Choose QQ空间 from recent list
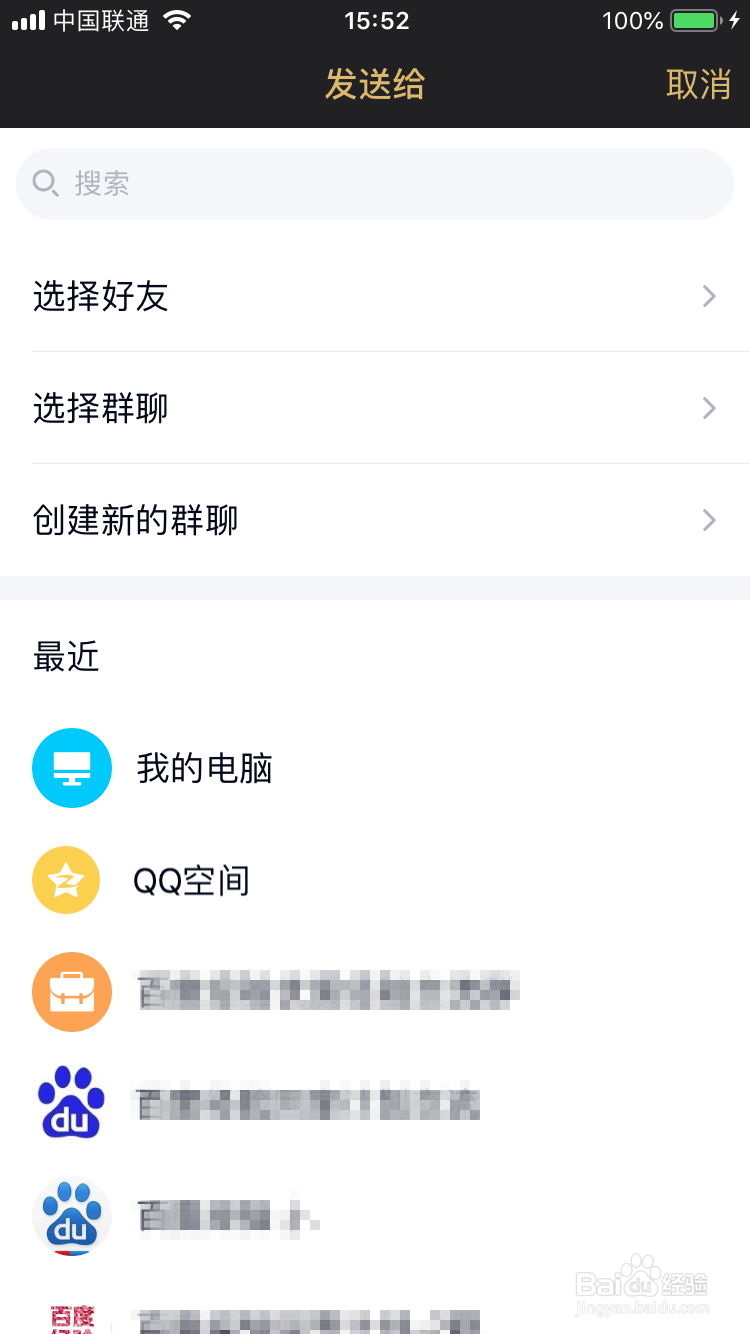 click(x=375, y=880)
